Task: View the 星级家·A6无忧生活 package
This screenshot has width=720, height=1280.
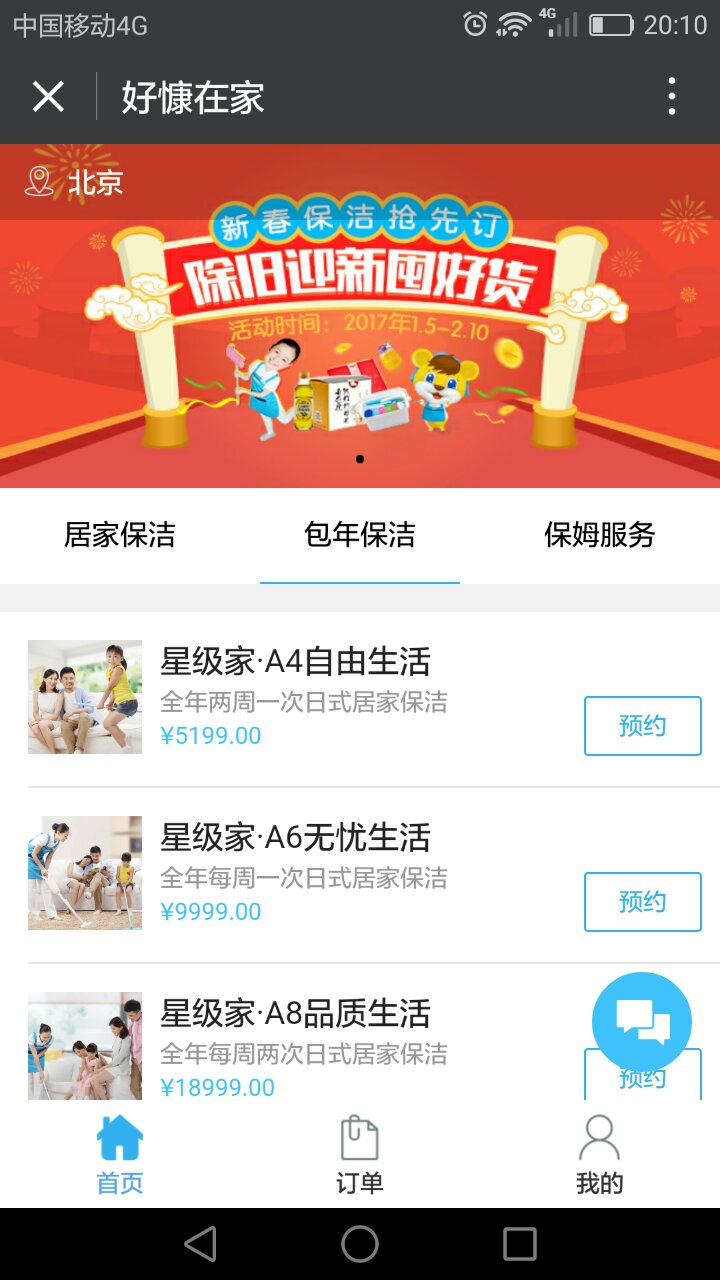Action: tap(295, 838)
